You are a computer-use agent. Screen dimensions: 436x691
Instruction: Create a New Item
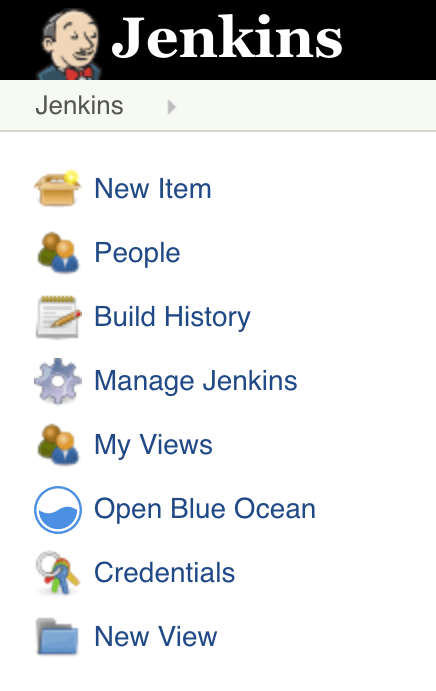(153, 189)
